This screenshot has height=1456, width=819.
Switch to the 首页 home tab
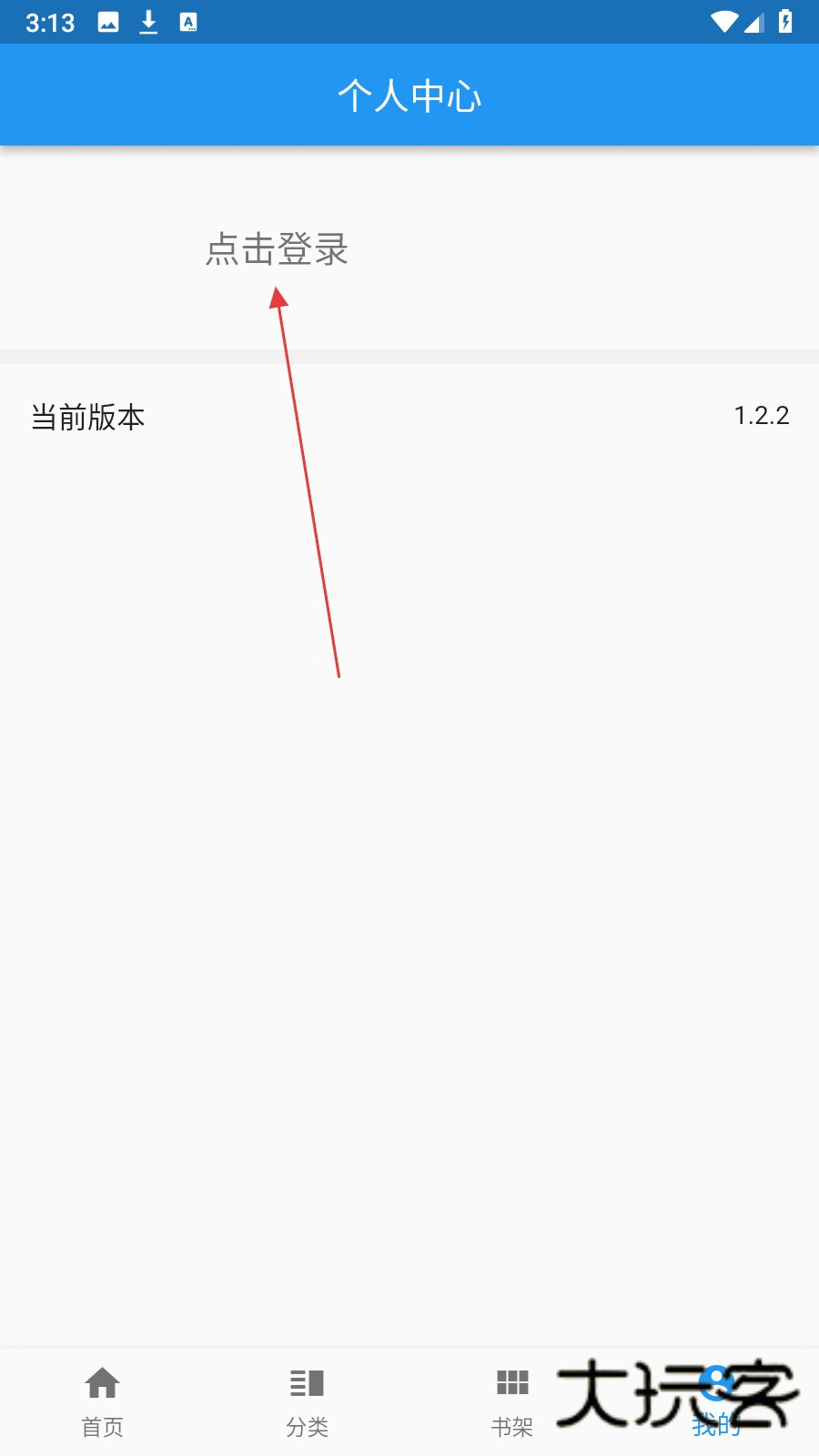[102, 1401]
